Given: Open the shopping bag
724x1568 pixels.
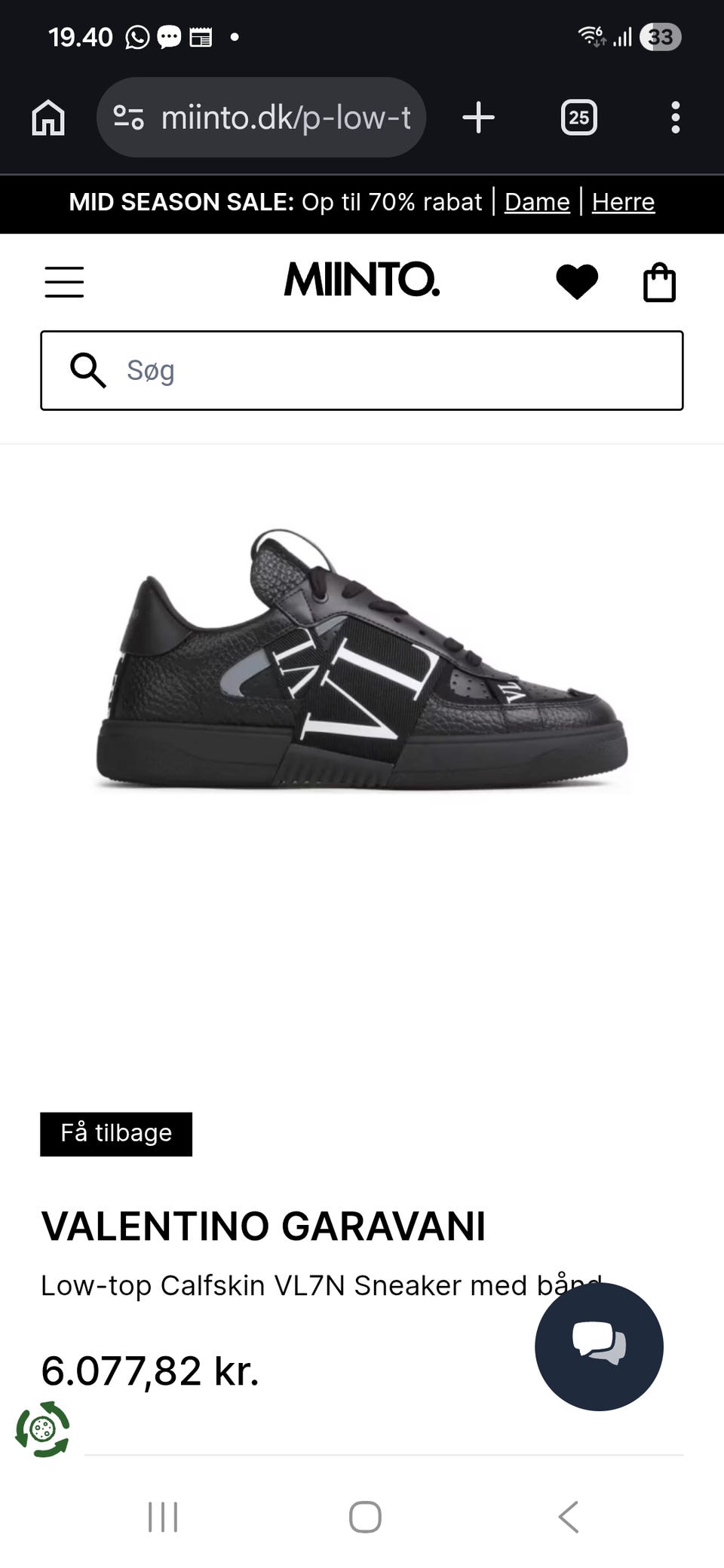Looking at the screenshot, I should pyautogui.click(x=659, y=283).
